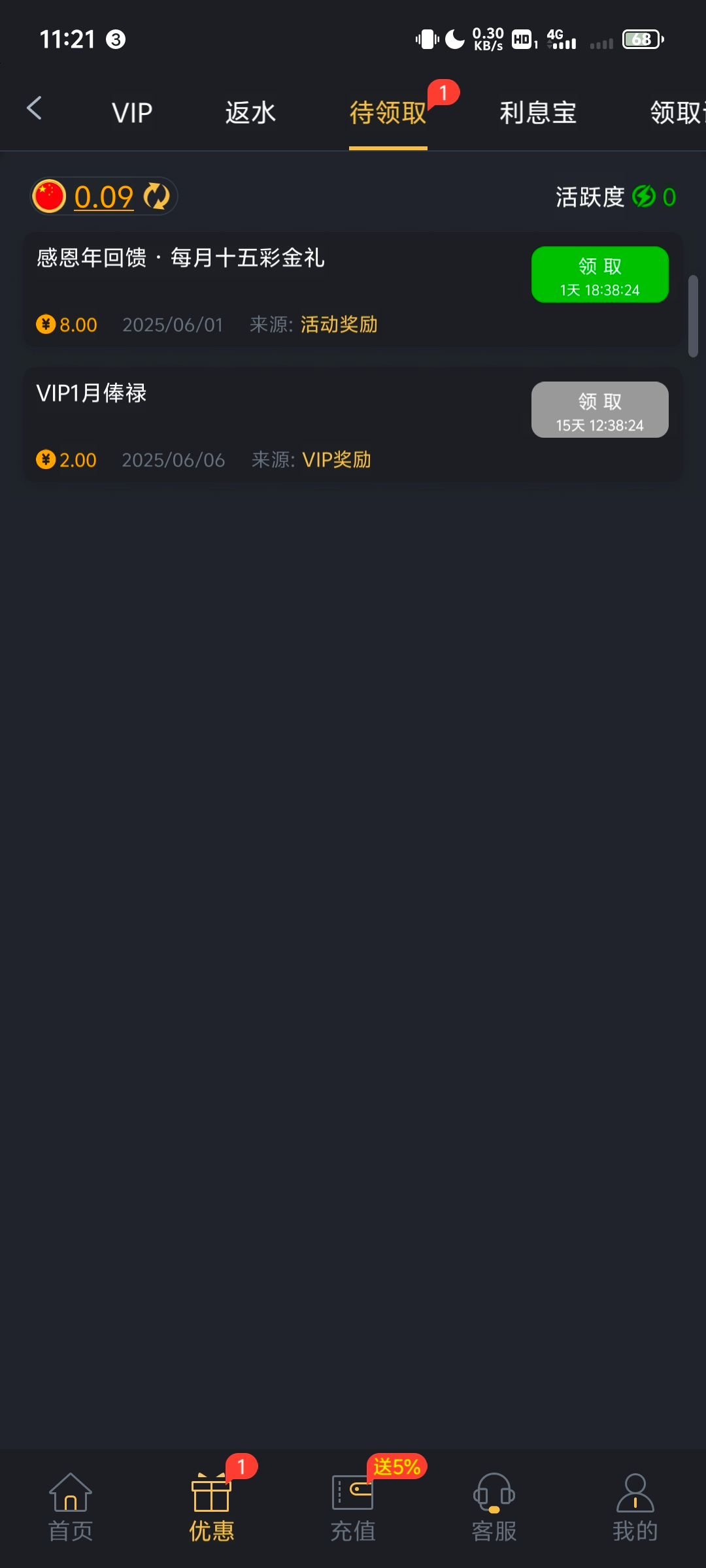Switch to the VIP tab
Screen dimensions: 706x1568
[x=132, y=112]
